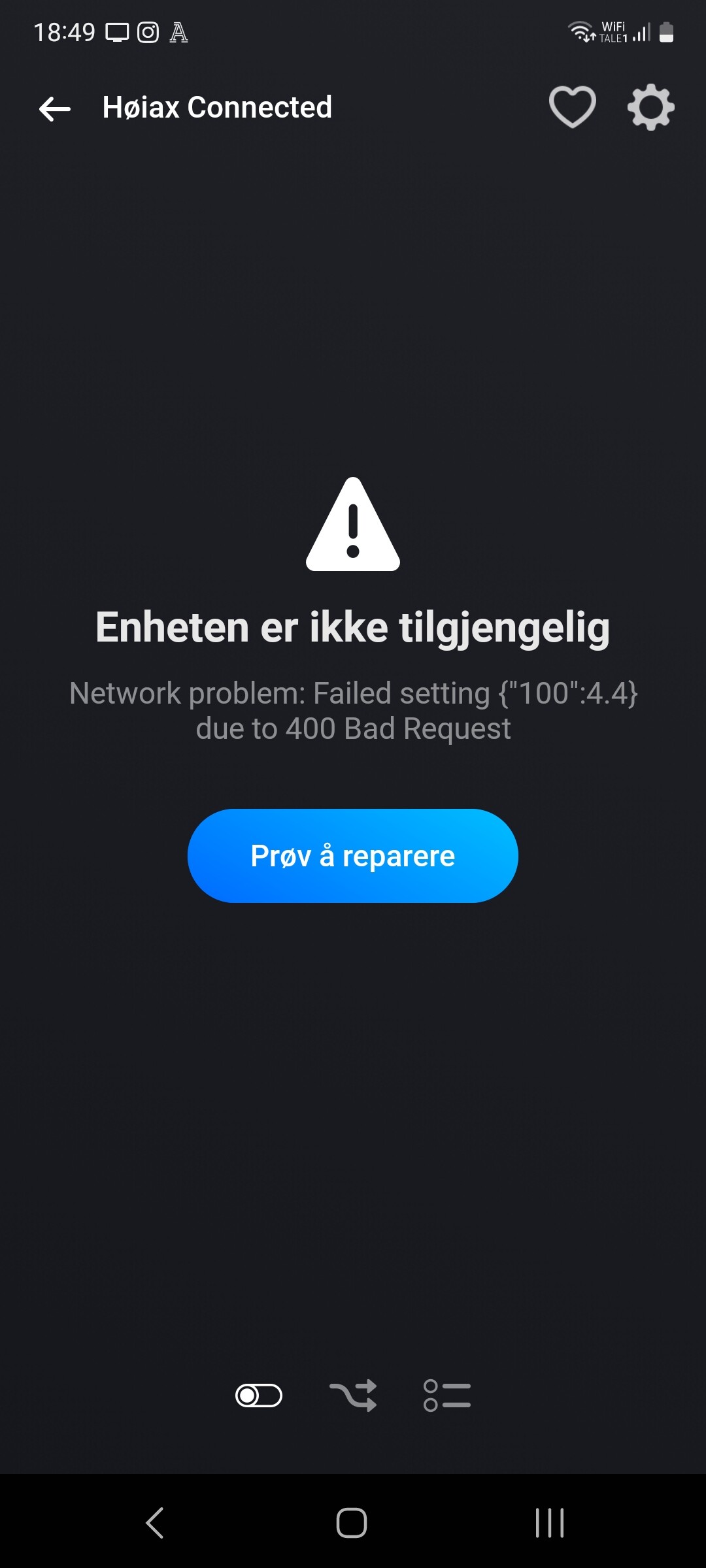Open the flows shuffle-arrows tab

(x=353, y=1396)
